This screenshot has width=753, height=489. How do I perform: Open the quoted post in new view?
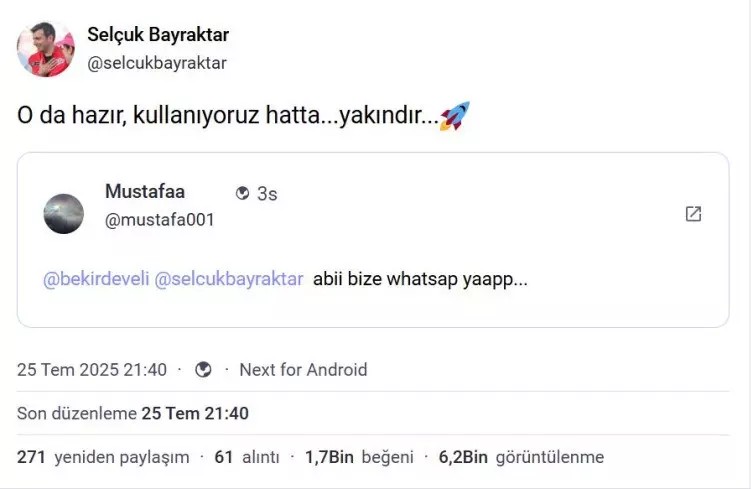(x=692, y=214)
